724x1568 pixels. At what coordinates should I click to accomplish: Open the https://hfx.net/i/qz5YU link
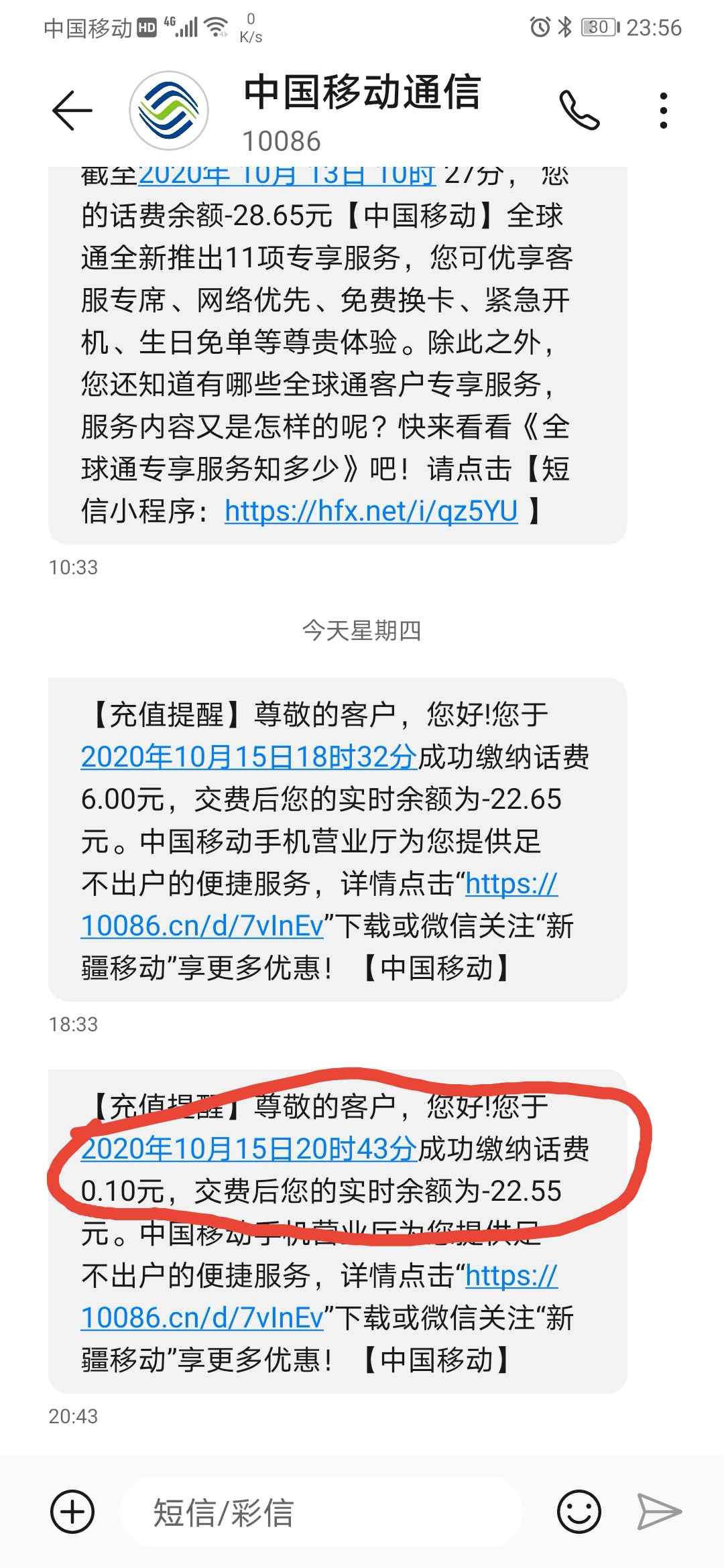pos(371,512)
